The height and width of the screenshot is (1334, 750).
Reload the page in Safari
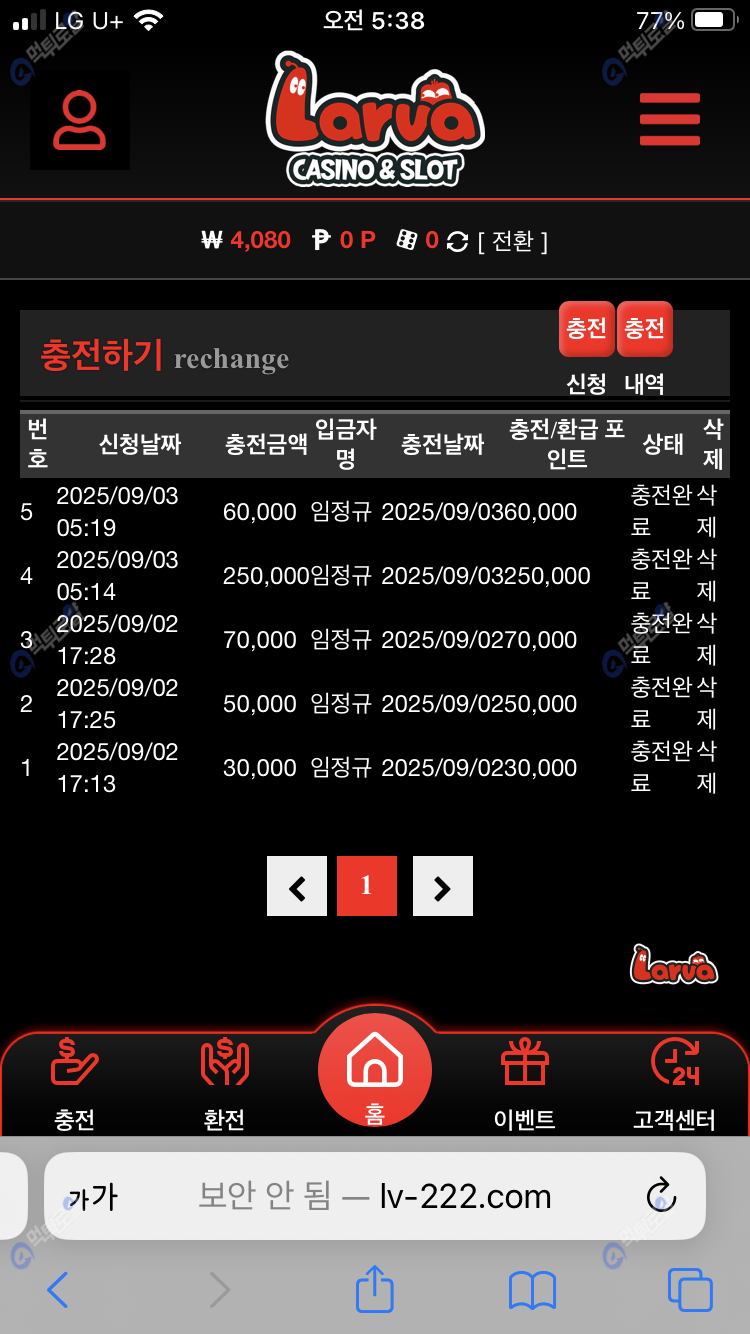[661, 1195]
